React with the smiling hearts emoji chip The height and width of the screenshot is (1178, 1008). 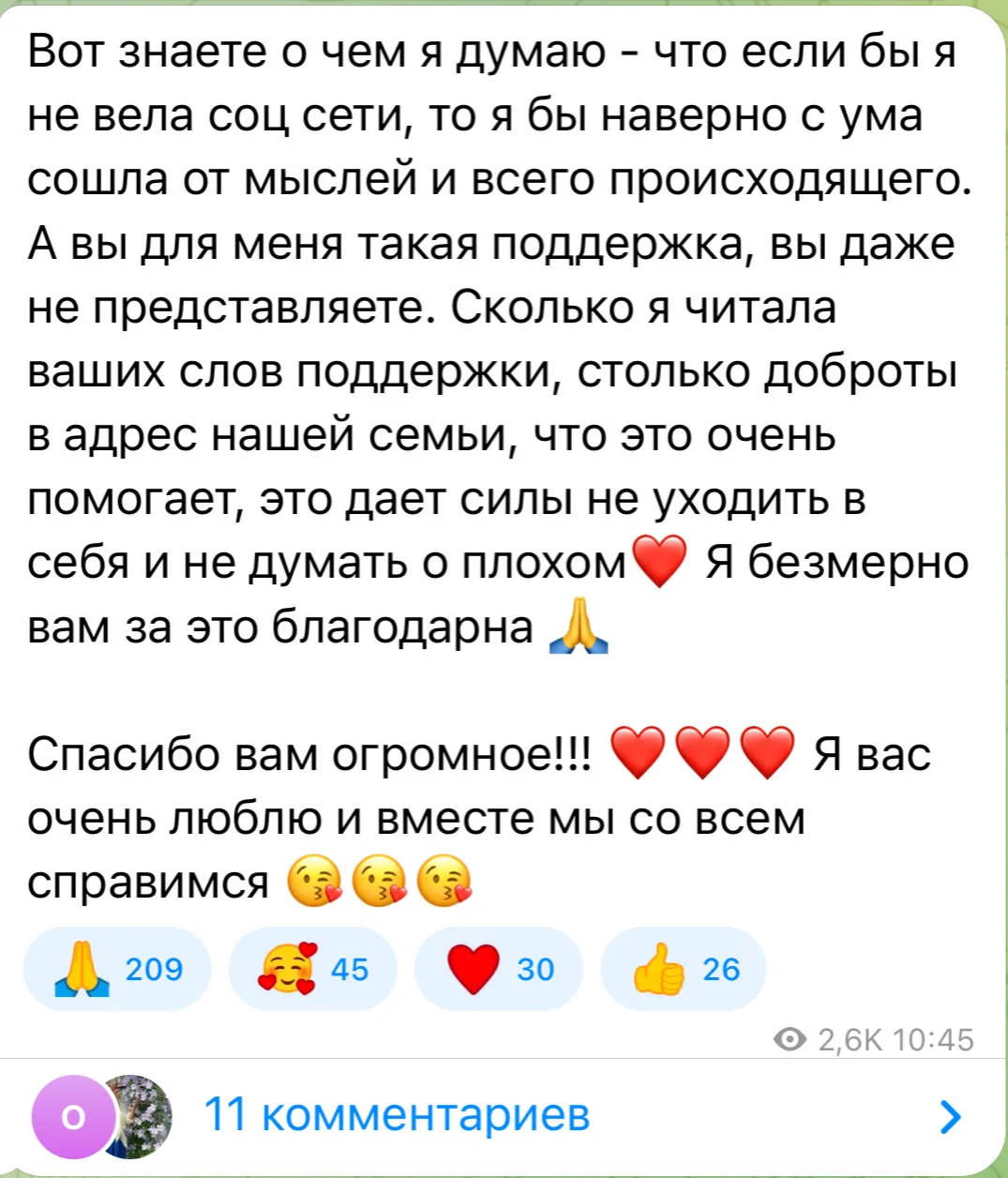pyautogui.click(x=312, y=969)
